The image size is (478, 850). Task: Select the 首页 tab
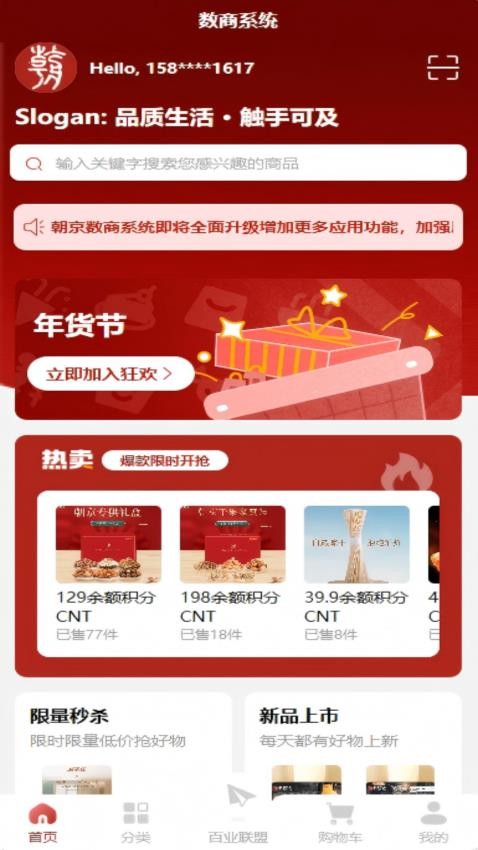tap(43, 822)
